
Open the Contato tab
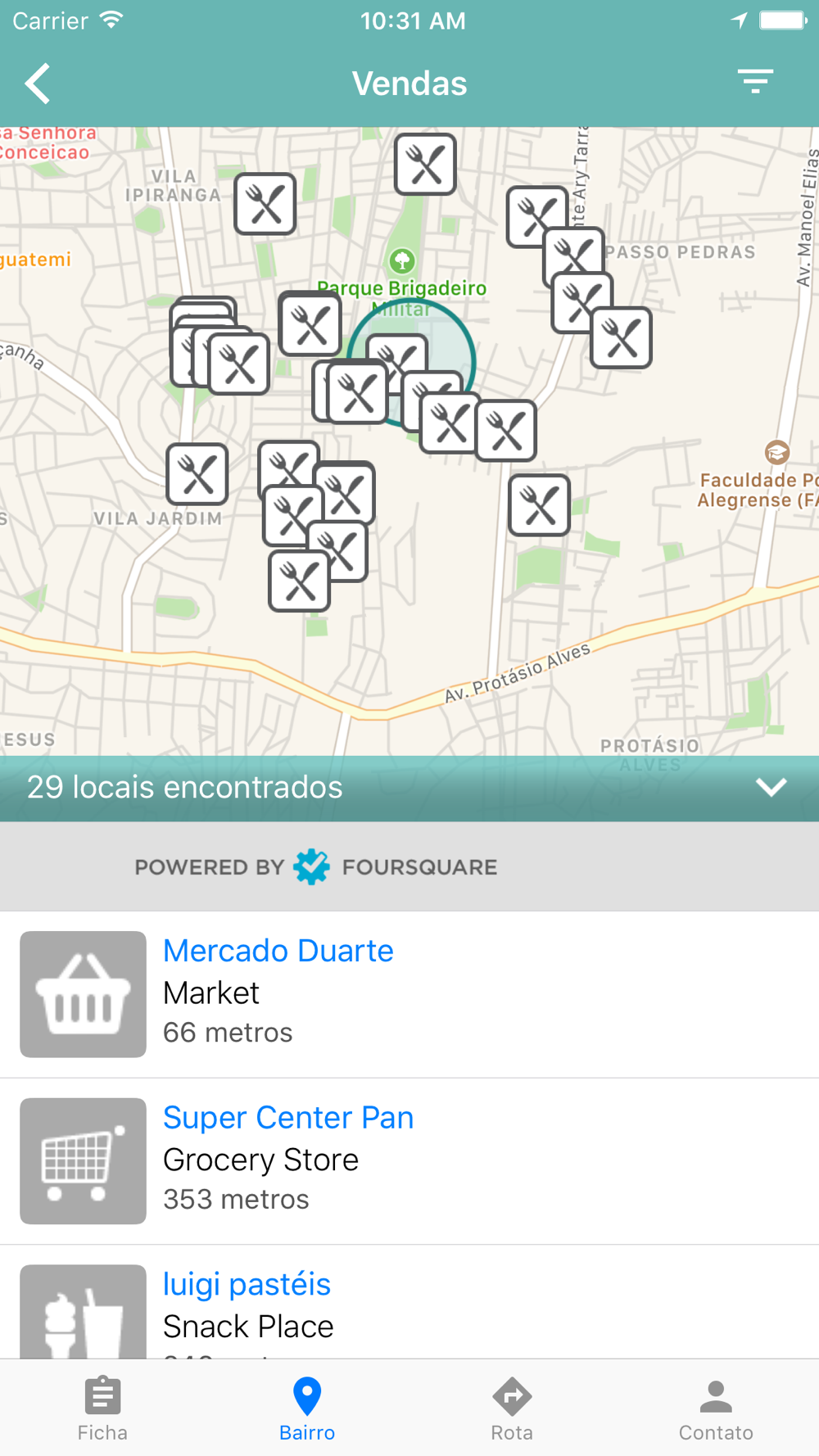point(716,1409)
